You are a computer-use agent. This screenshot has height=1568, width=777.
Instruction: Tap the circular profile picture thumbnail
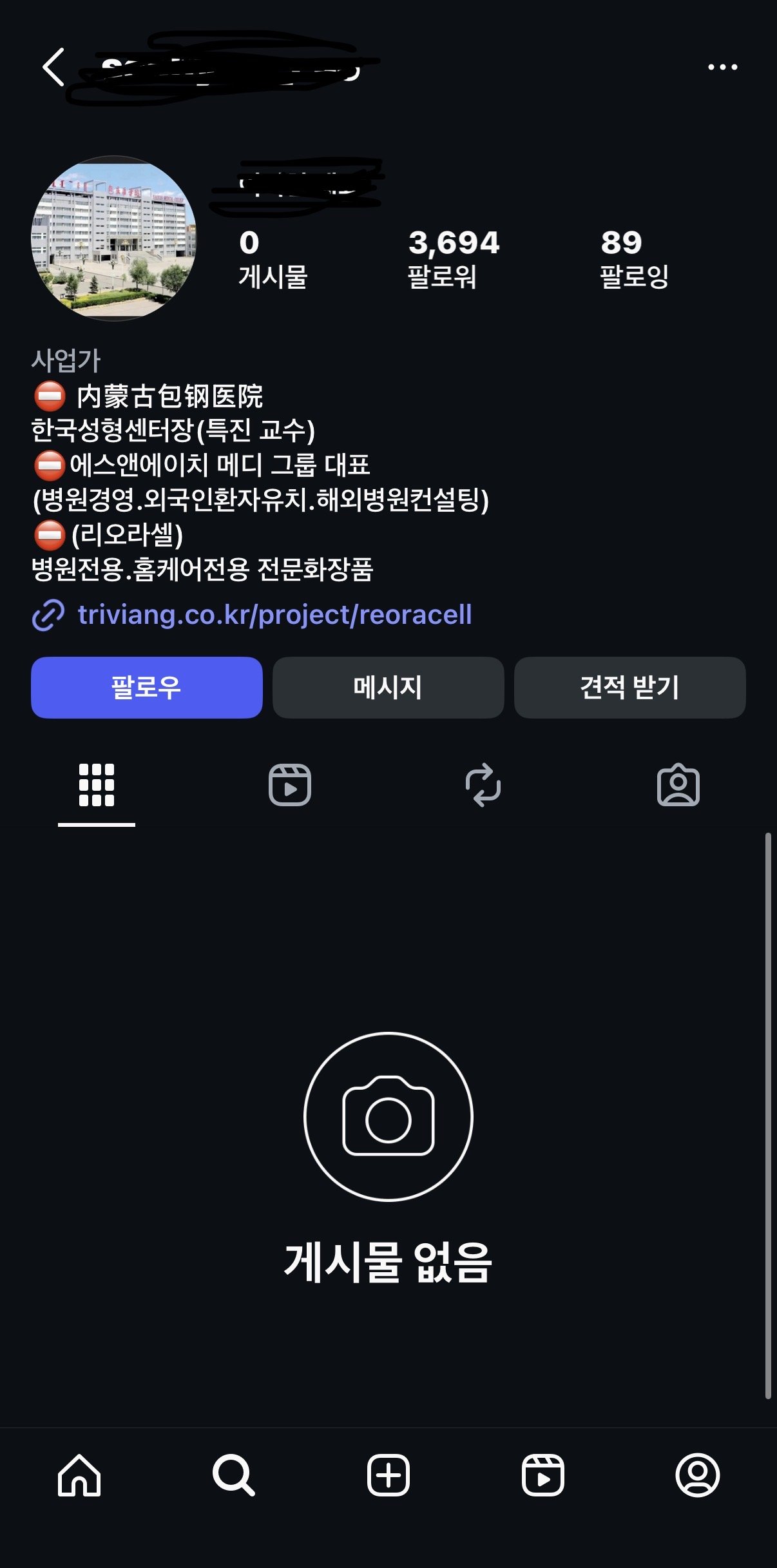click(x=116, y=238)
